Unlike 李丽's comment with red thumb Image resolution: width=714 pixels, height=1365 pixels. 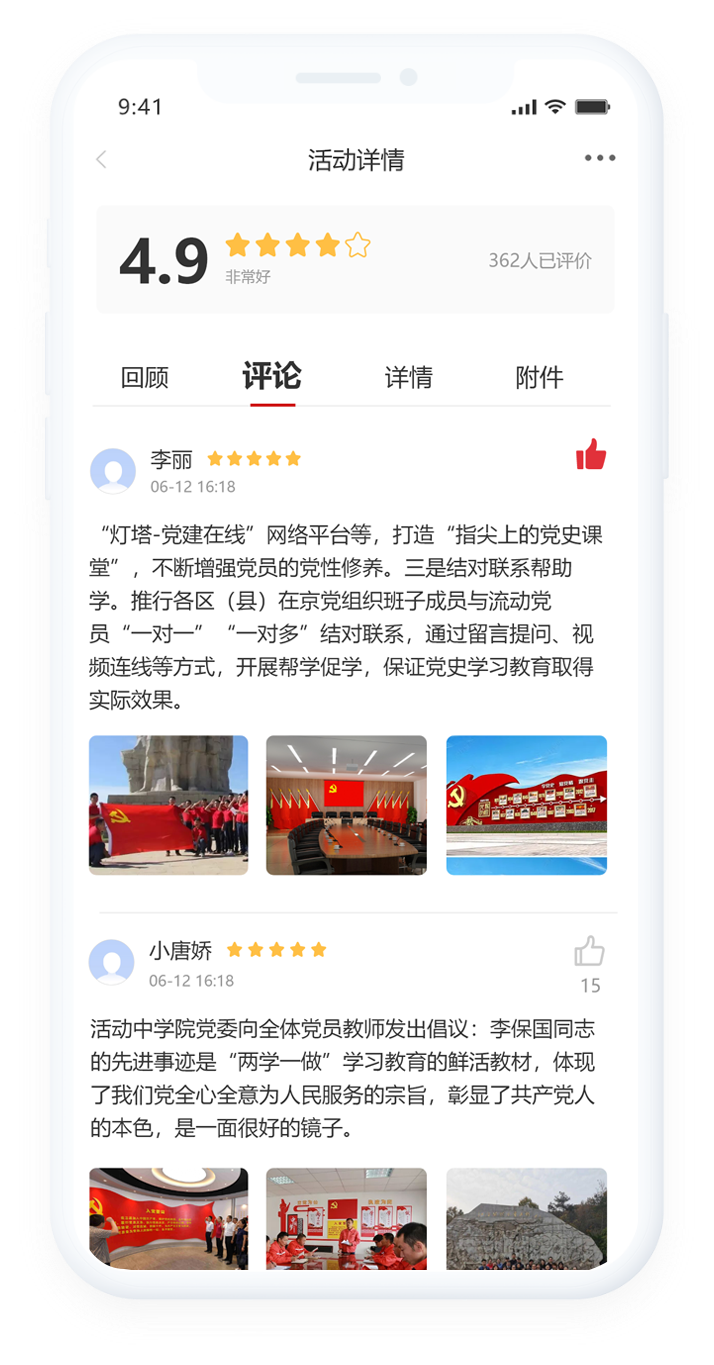point(590,455)
